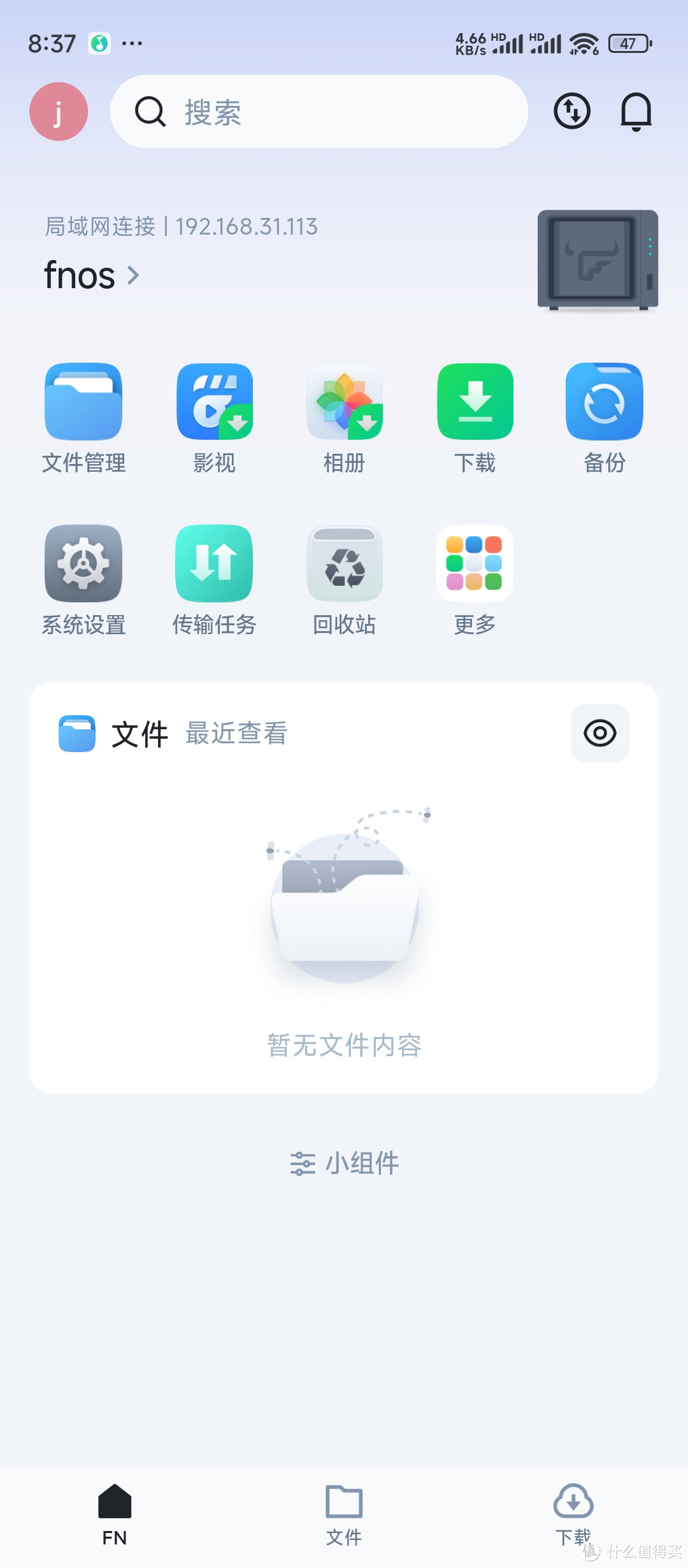Tap inside the 搜索 search field

tap(319, 112)
